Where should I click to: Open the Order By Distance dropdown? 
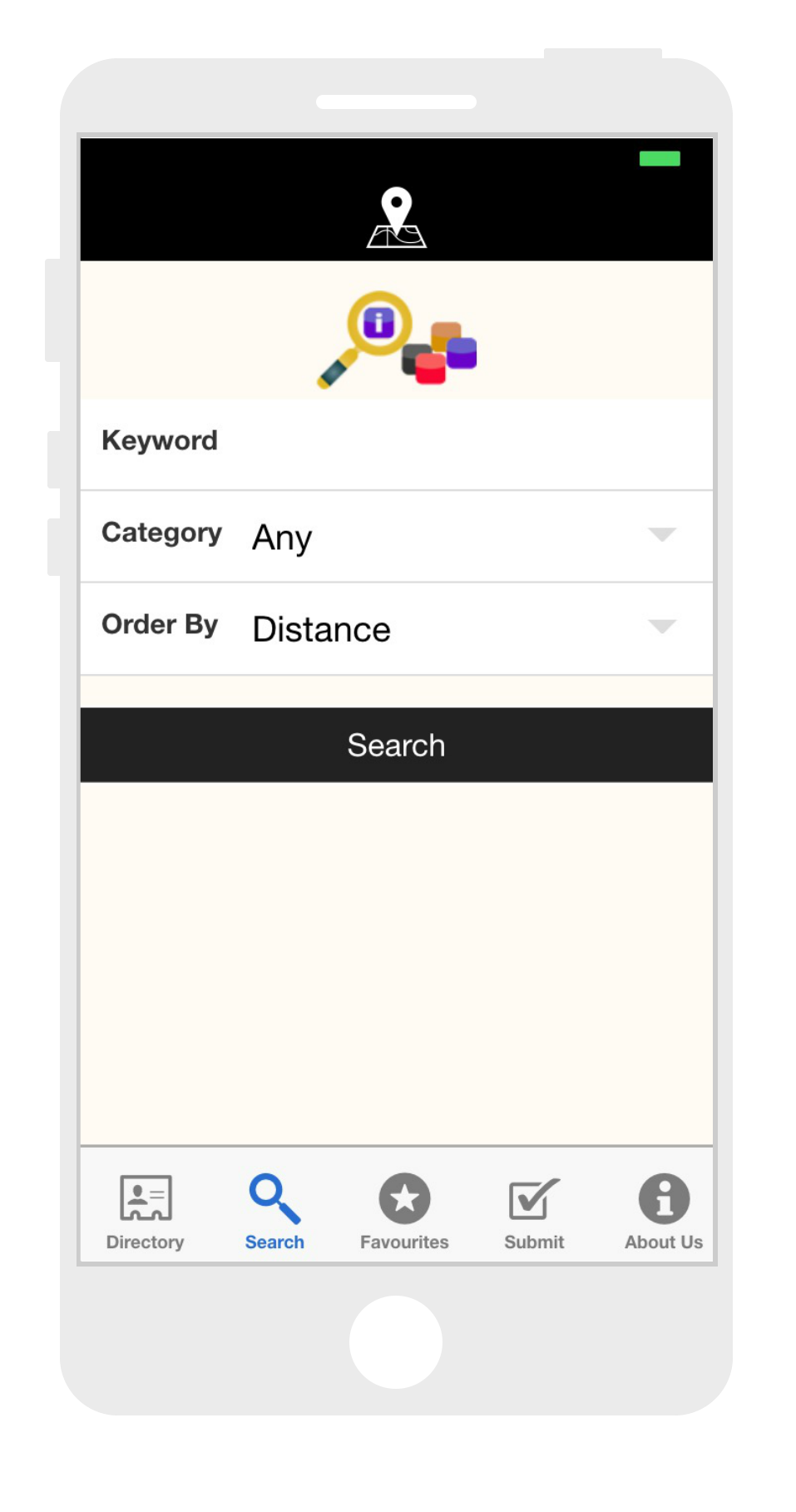pos(462,628)
